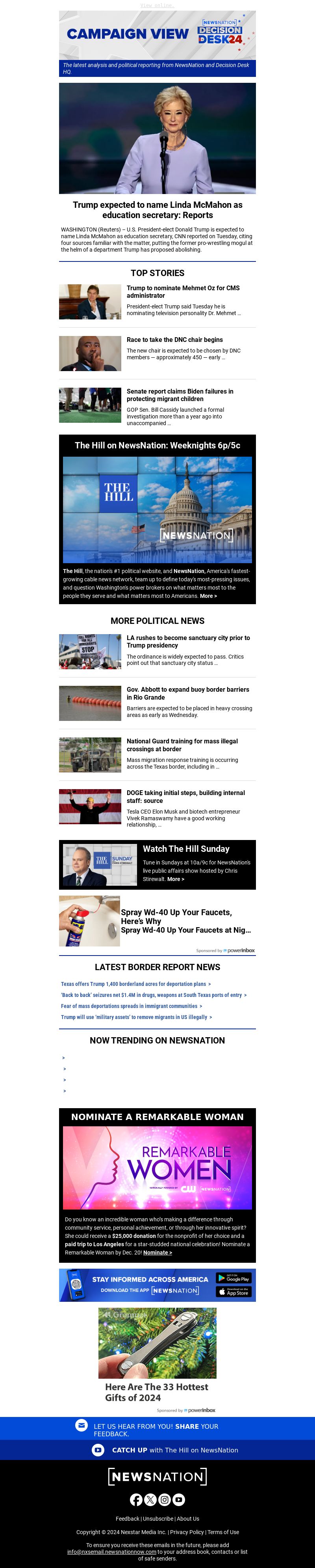Tap the Unsubscribe link

157,1518
